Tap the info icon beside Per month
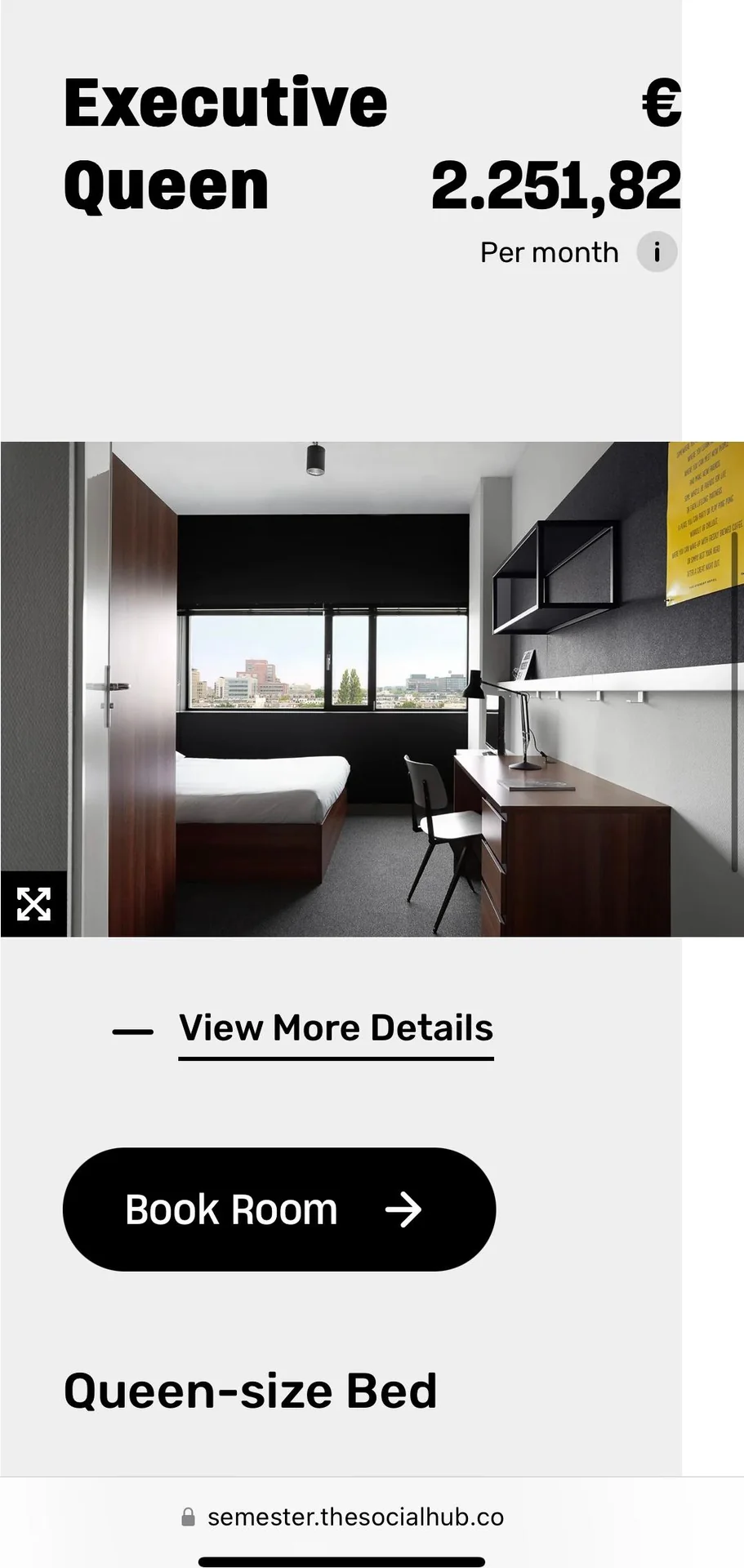 click(657, 252)
